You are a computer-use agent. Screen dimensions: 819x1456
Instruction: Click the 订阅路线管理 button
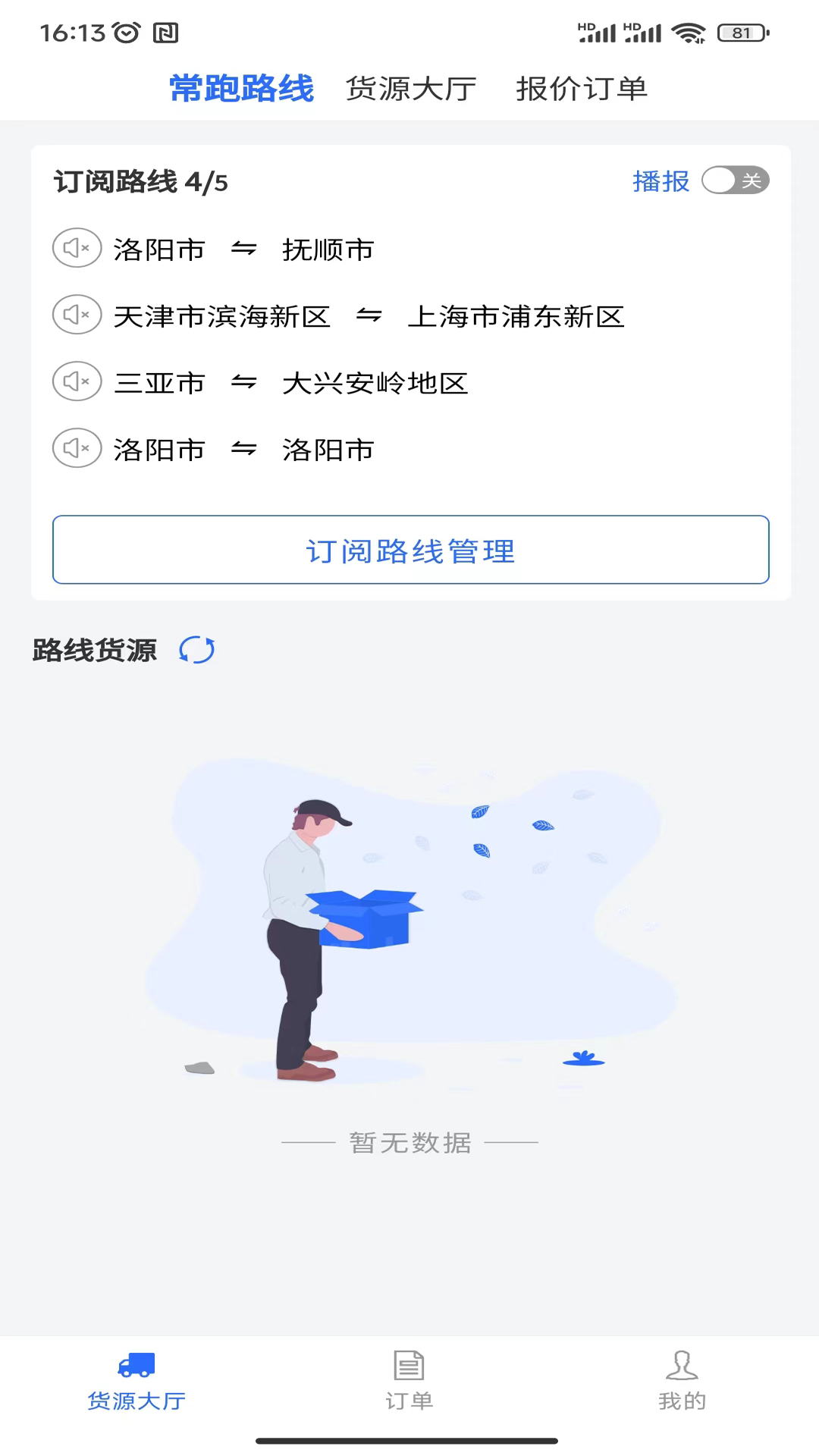[x=409, y=552]
